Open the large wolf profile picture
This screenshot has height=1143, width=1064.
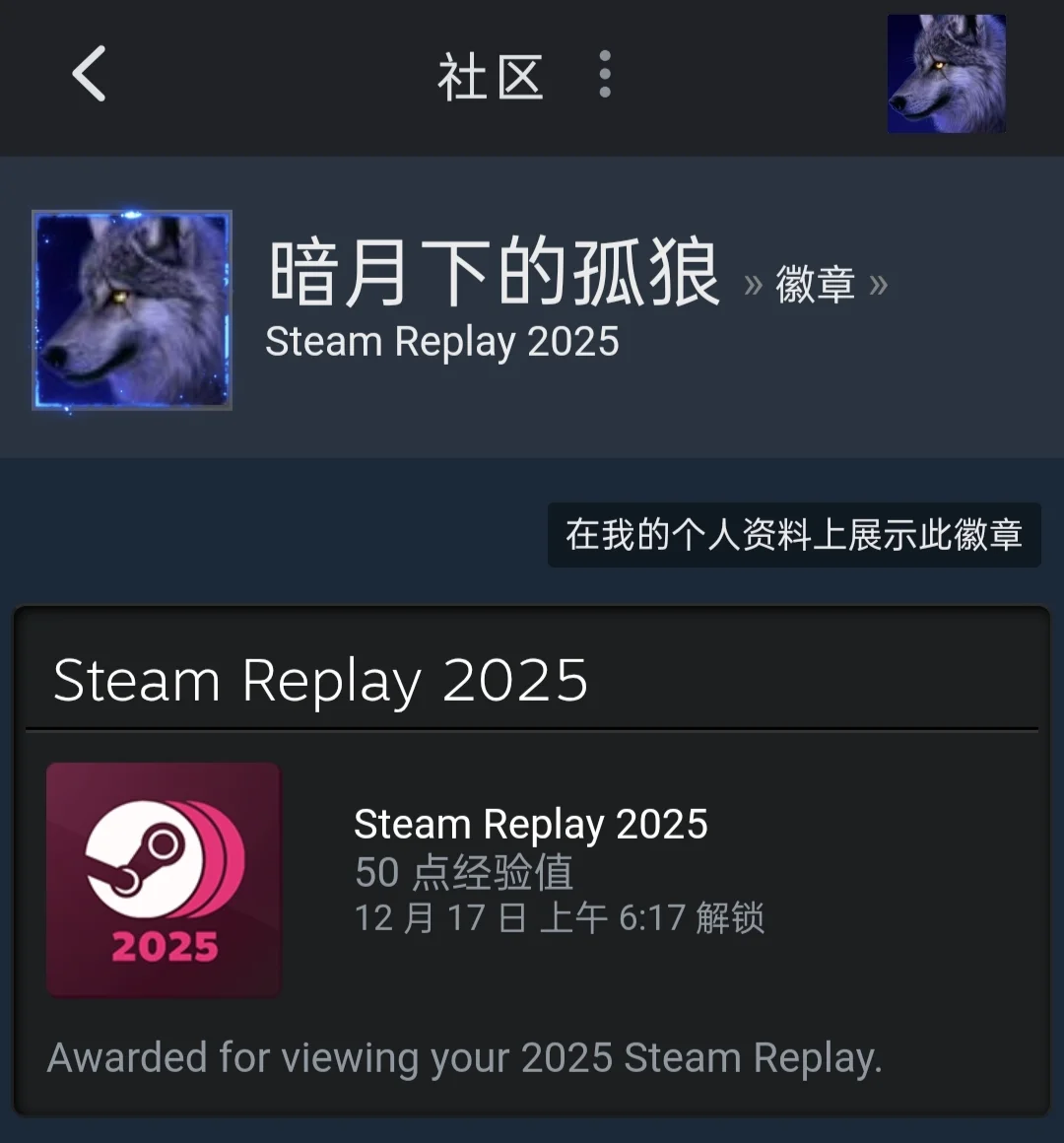[132, 309]
